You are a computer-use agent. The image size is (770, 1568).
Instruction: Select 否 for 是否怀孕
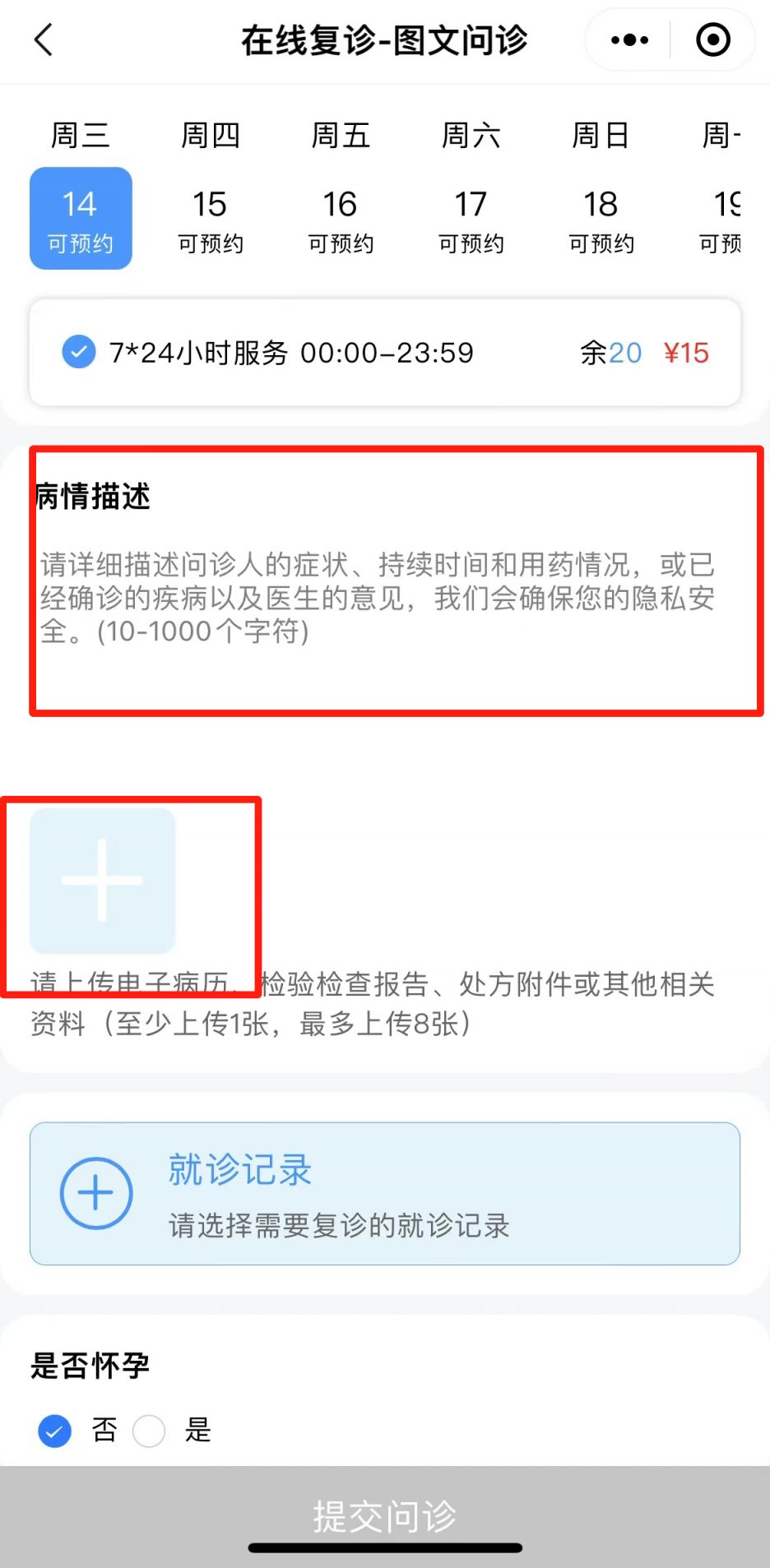click(55, 1431)
